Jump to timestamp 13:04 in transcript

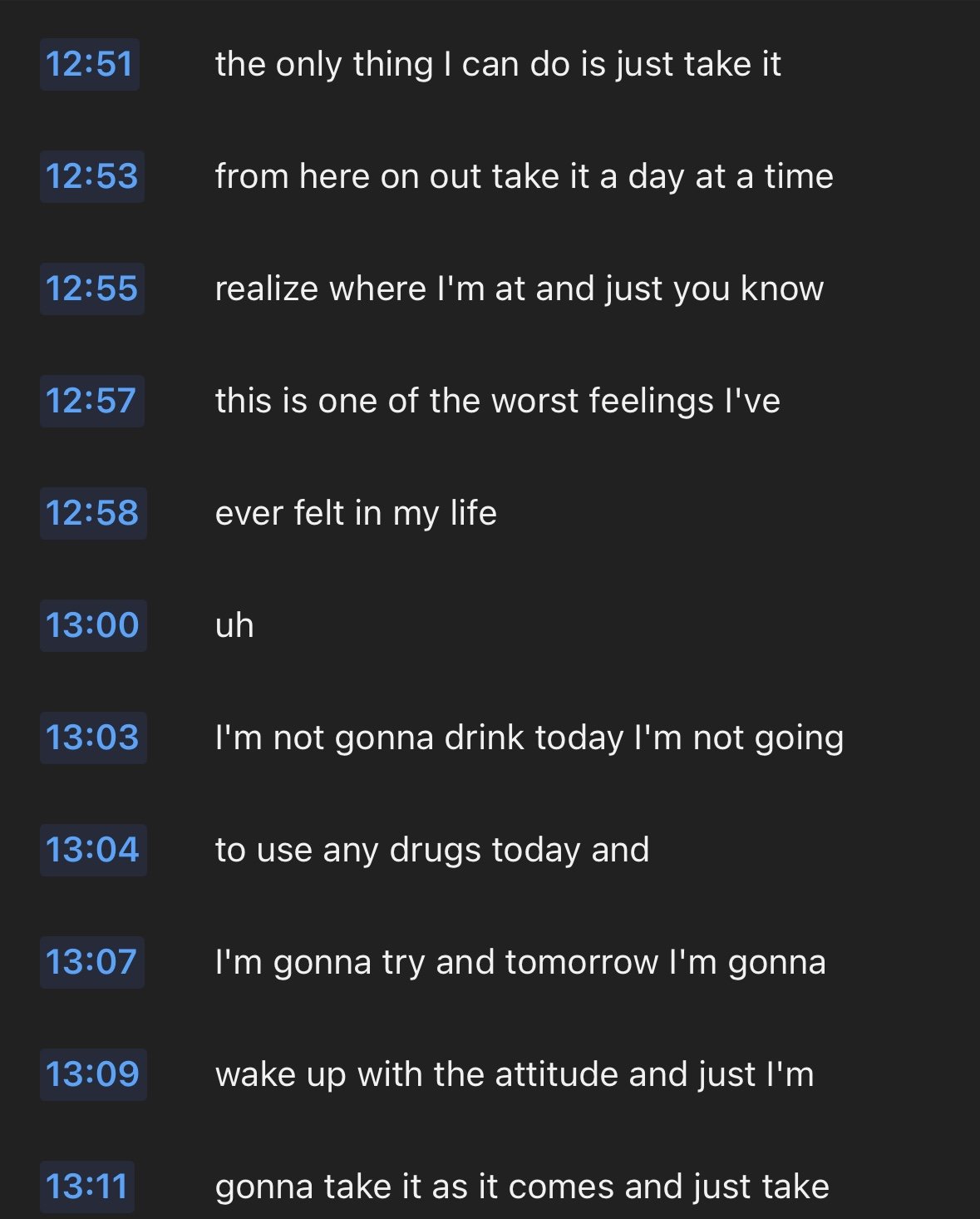pos(92,850)
